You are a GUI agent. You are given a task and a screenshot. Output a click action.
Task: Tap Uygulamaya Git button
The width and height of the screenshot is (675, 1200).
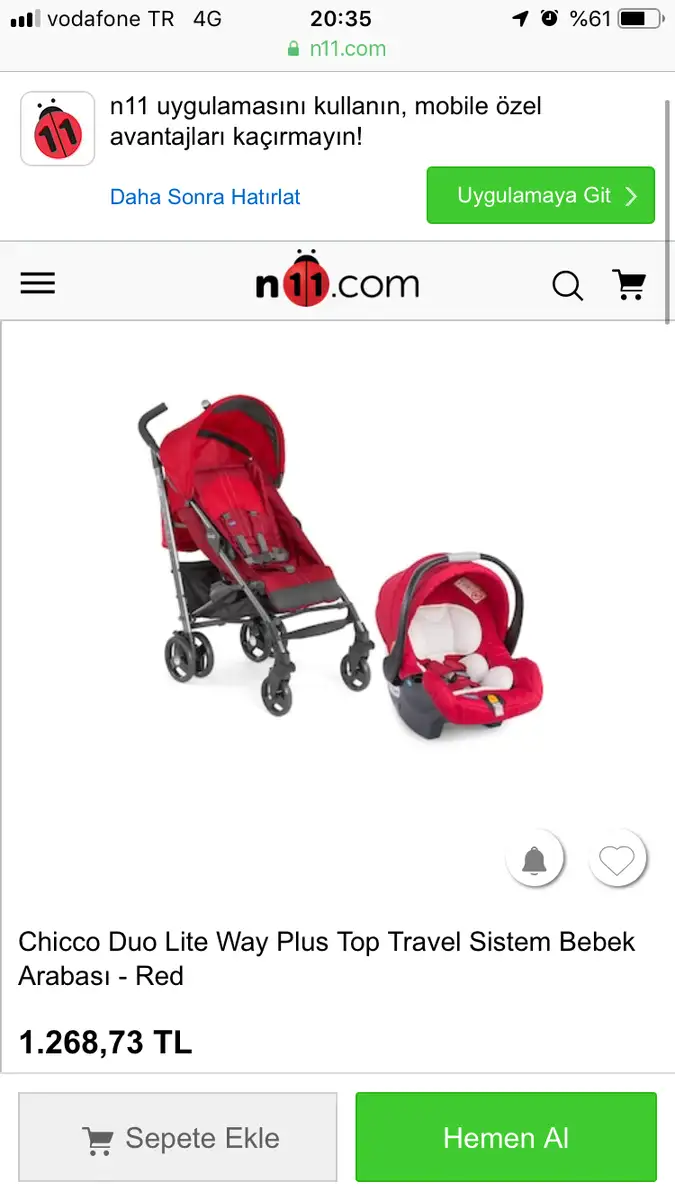click(540, 195)
